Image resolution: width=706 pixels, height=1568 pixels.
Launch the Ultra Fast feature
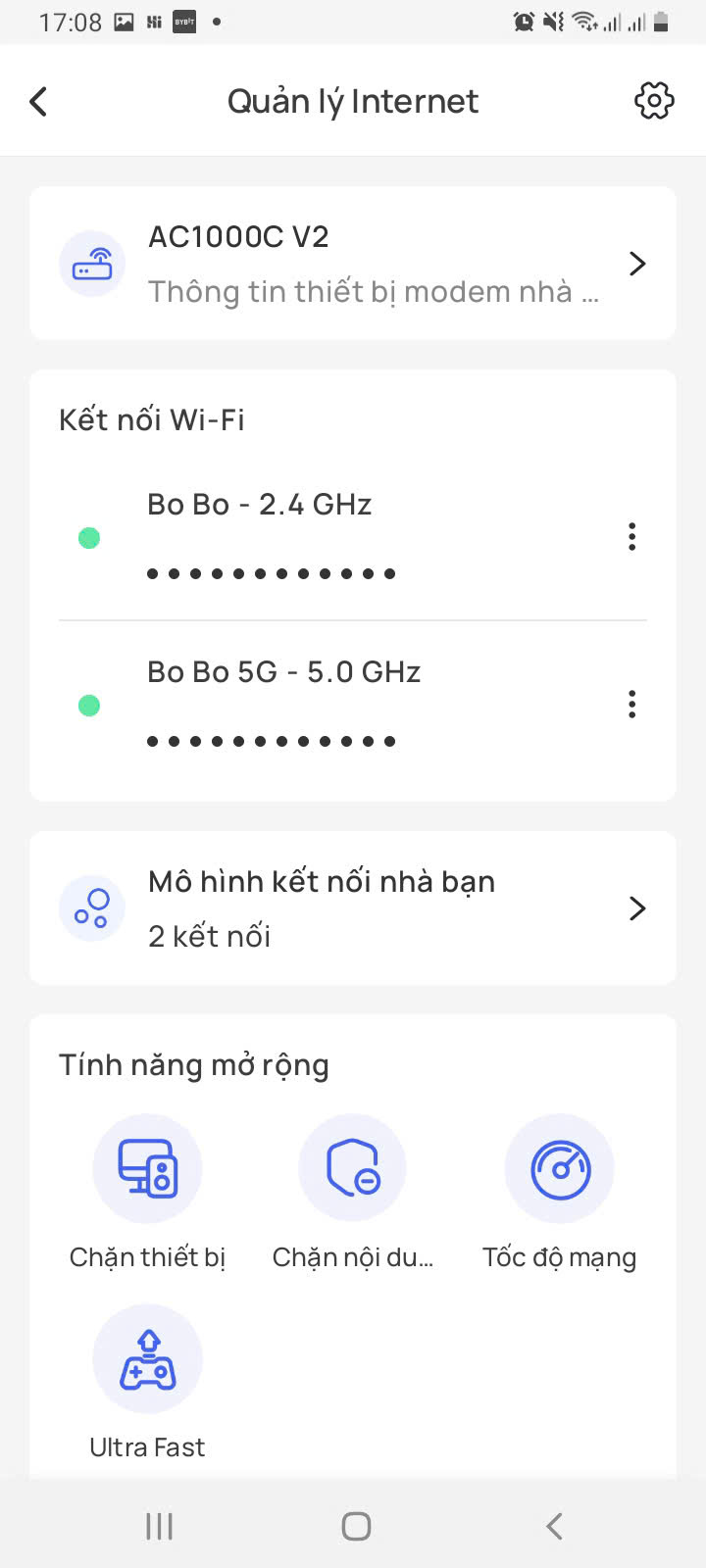coord(147,1359)
